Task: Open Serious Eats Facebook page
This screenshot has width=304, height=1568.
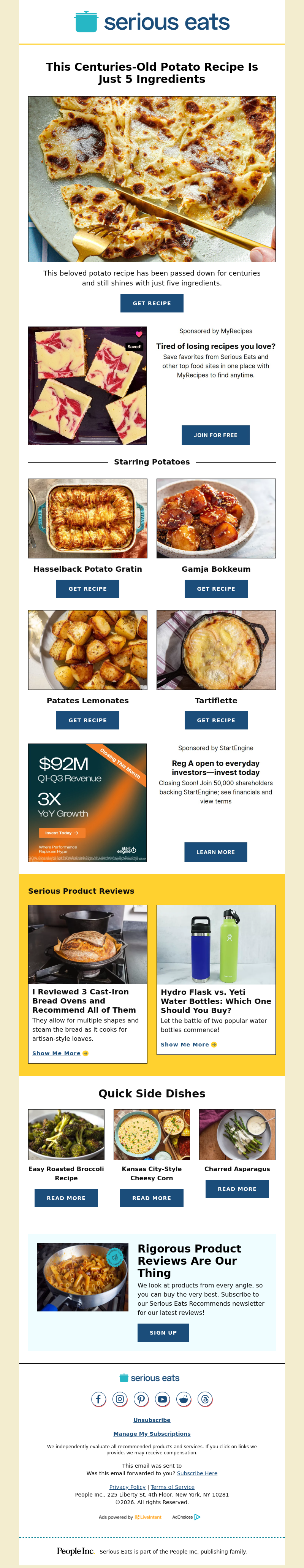Action: 98,1399
